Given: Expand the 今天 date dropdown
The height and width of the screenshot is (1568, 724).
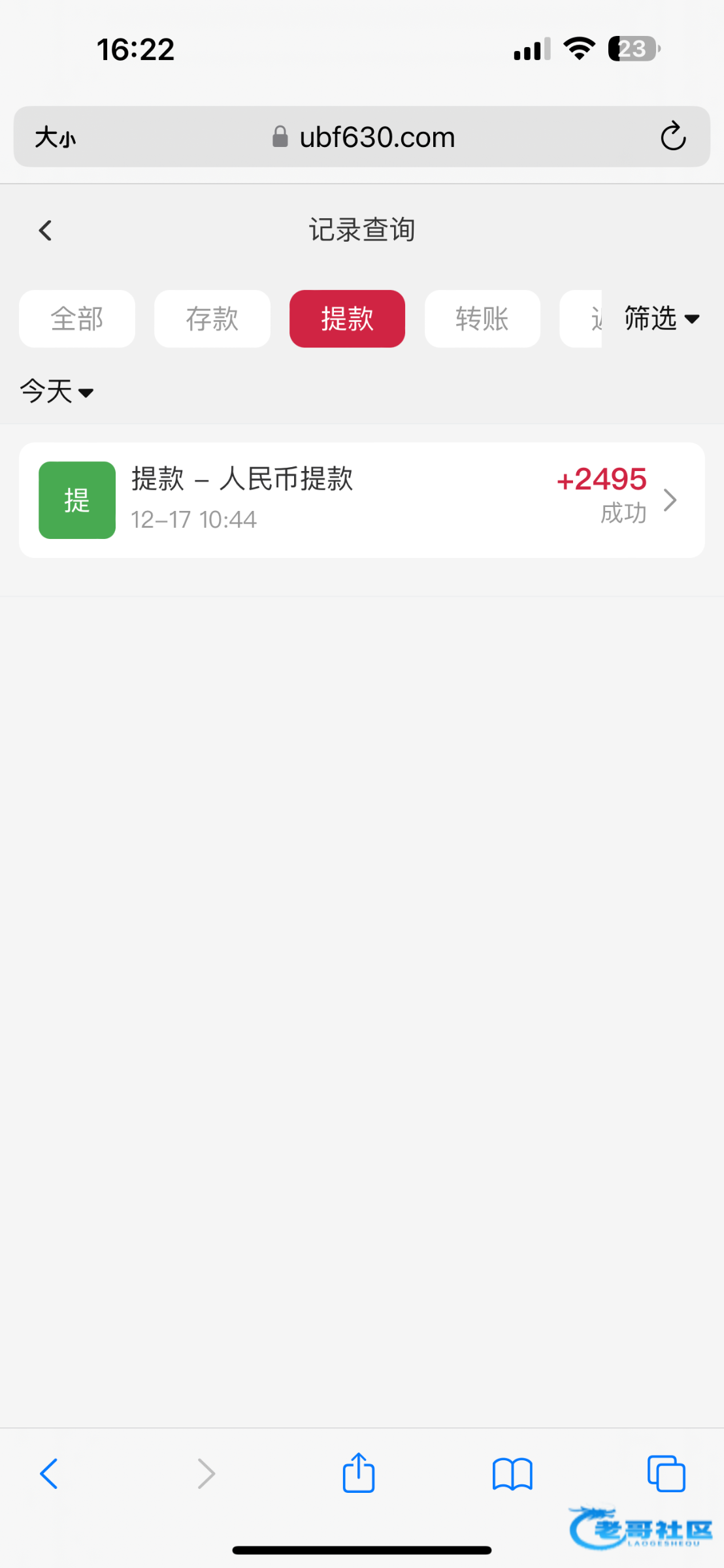Looking at the screenshot, I should [x=57, y=391].
